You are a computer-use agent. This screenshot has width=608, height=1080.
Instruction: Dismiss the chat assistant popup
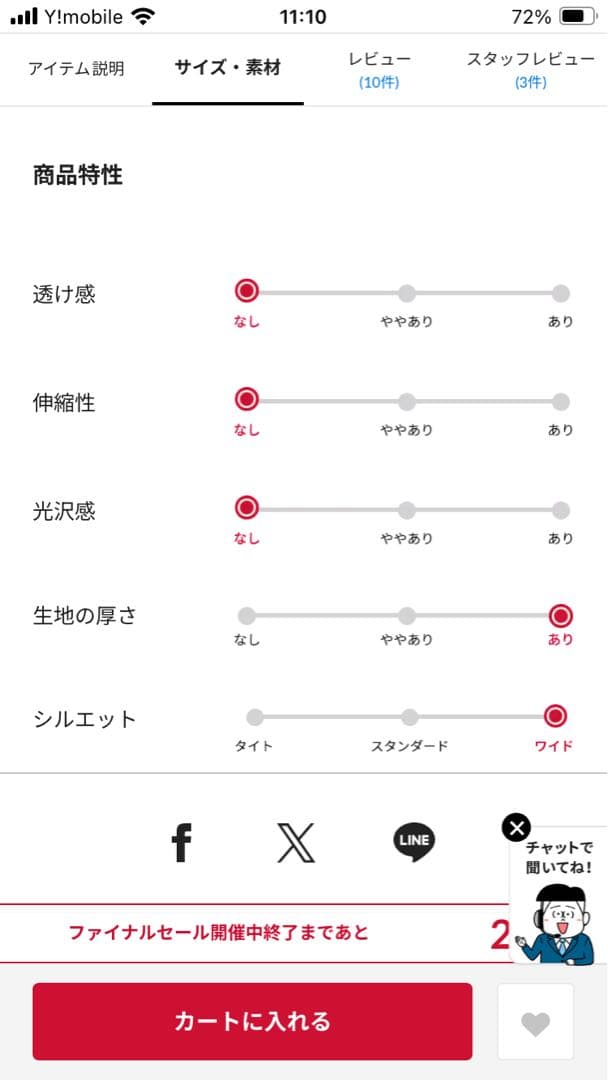click(x=516, y=827)
